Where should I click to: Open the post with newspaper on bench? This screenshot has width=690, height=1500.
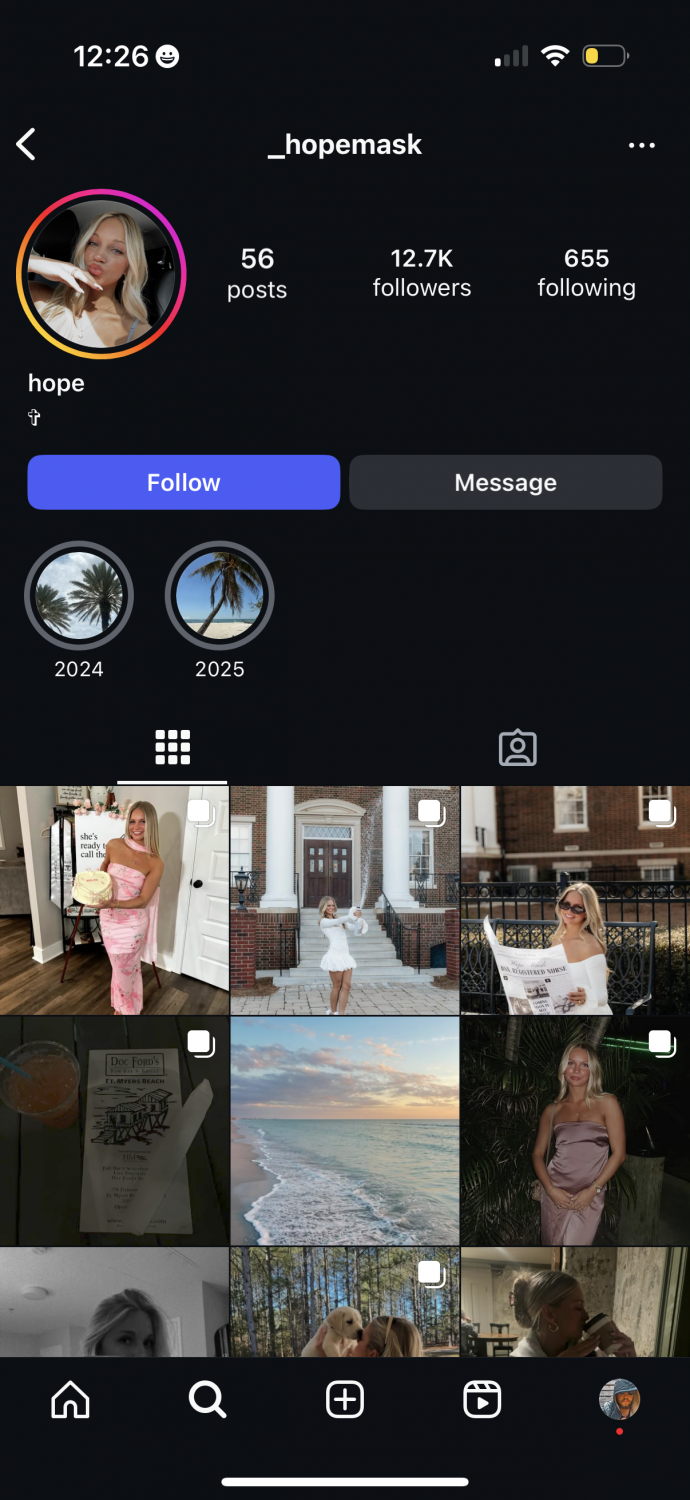tap(575, 900)
